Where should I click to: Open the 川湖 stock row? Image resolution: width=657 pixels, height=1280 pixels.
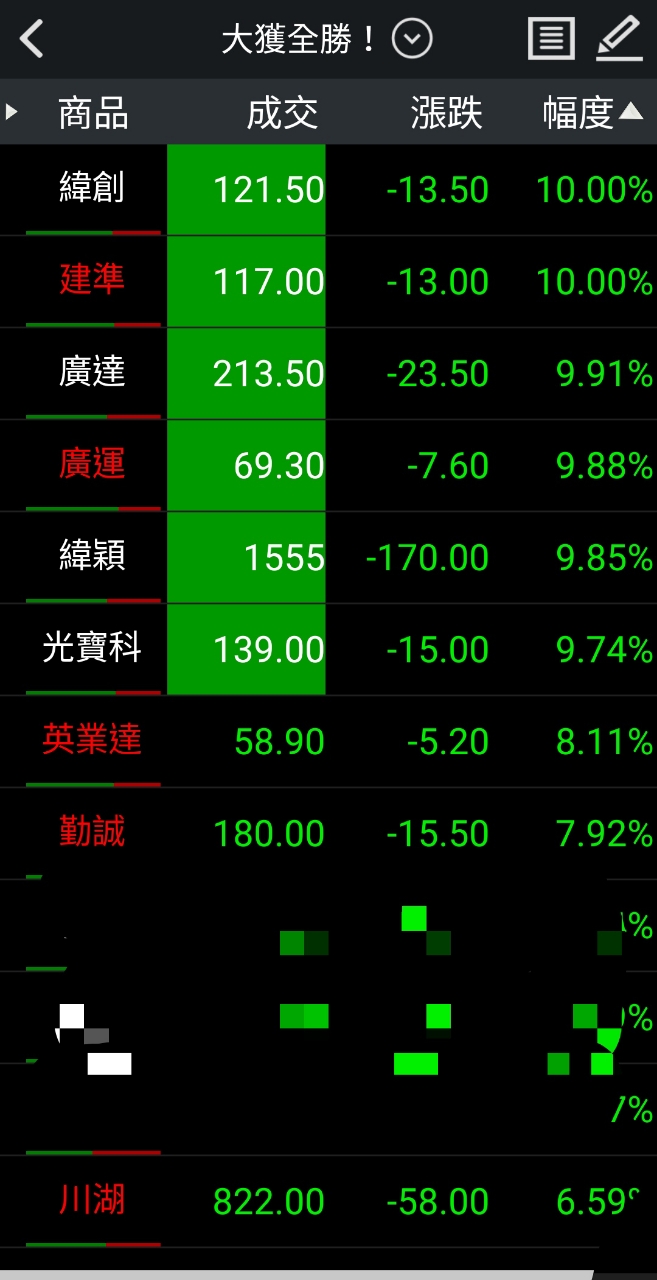pyautogui.click(x=328, y=1202)
